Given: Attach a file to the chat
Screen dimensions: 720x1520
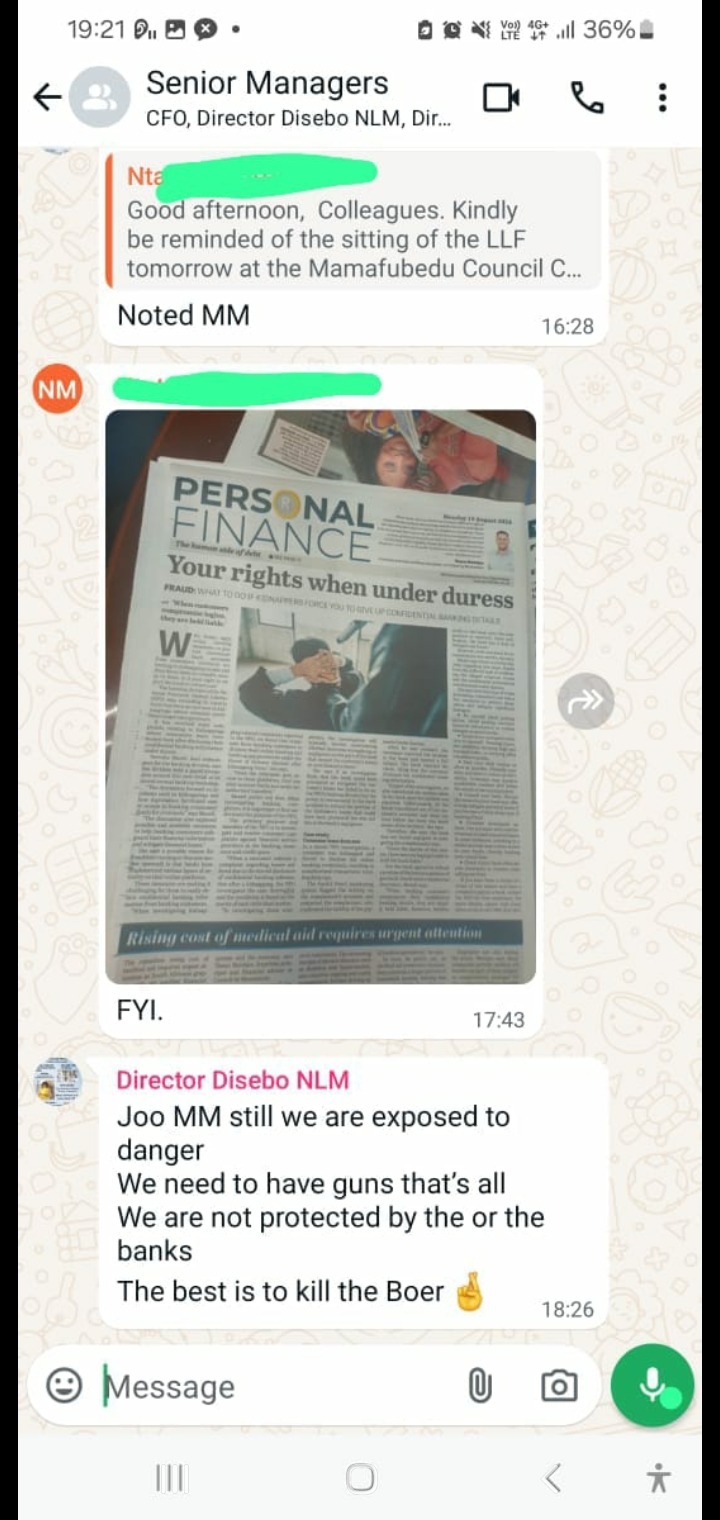Looking at the screenshot, I should pos(481,1385).
